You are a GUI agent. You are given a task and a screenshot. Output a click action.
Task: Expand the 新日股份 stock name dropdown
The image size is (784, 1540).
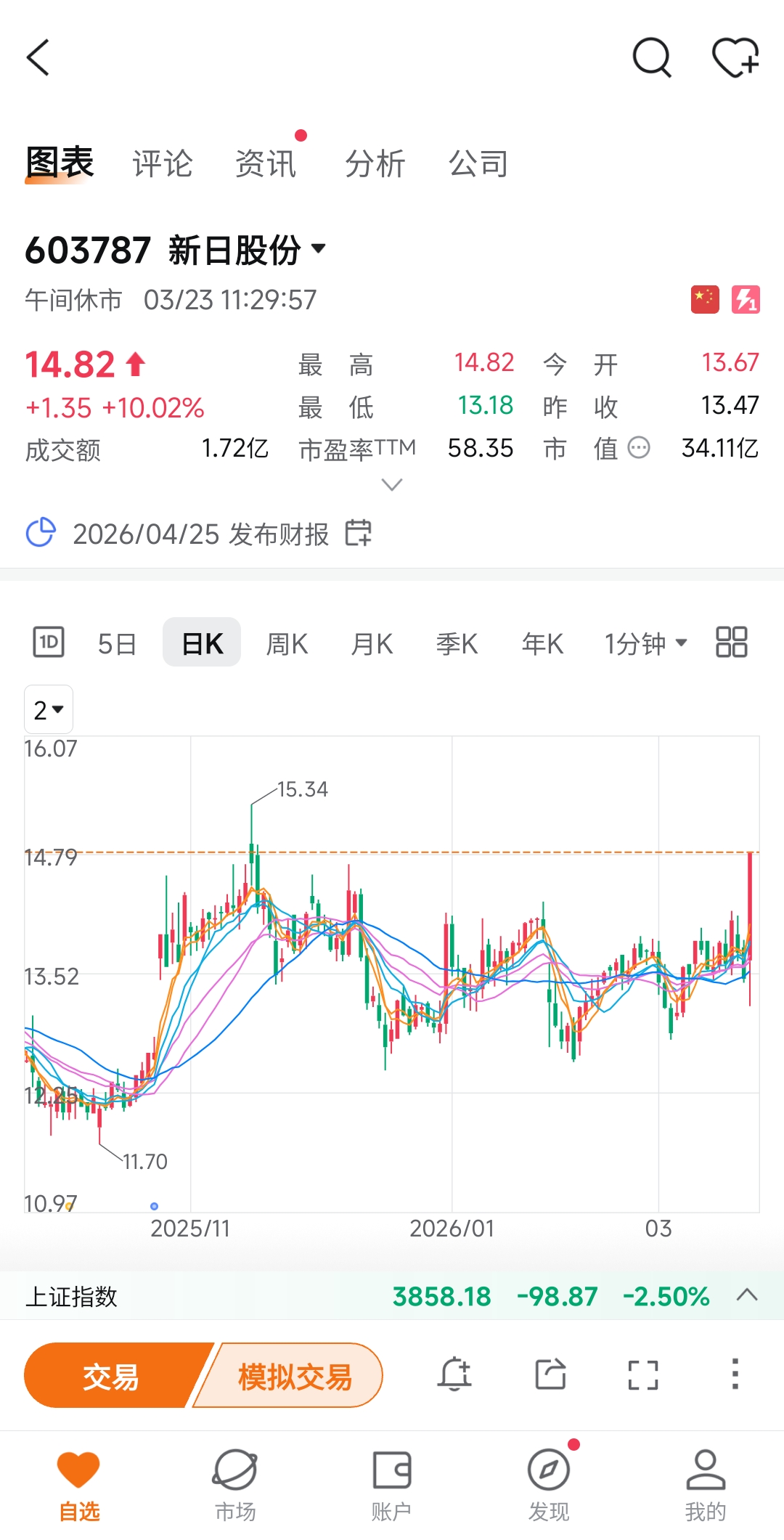318,249
